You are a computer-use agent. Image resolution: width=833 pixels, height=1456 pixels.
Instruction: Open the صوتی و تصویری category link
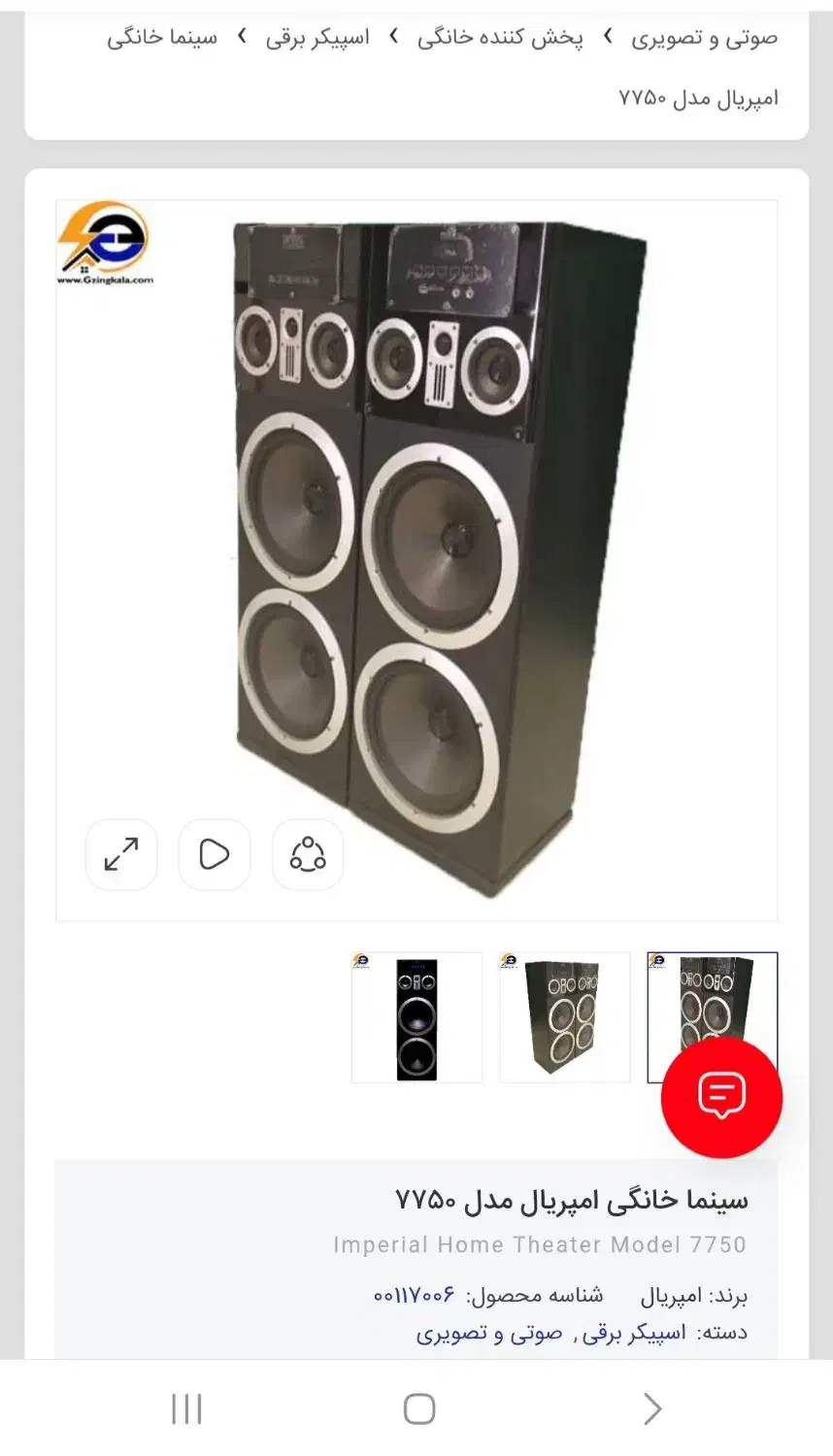(x=488, y=1333)
